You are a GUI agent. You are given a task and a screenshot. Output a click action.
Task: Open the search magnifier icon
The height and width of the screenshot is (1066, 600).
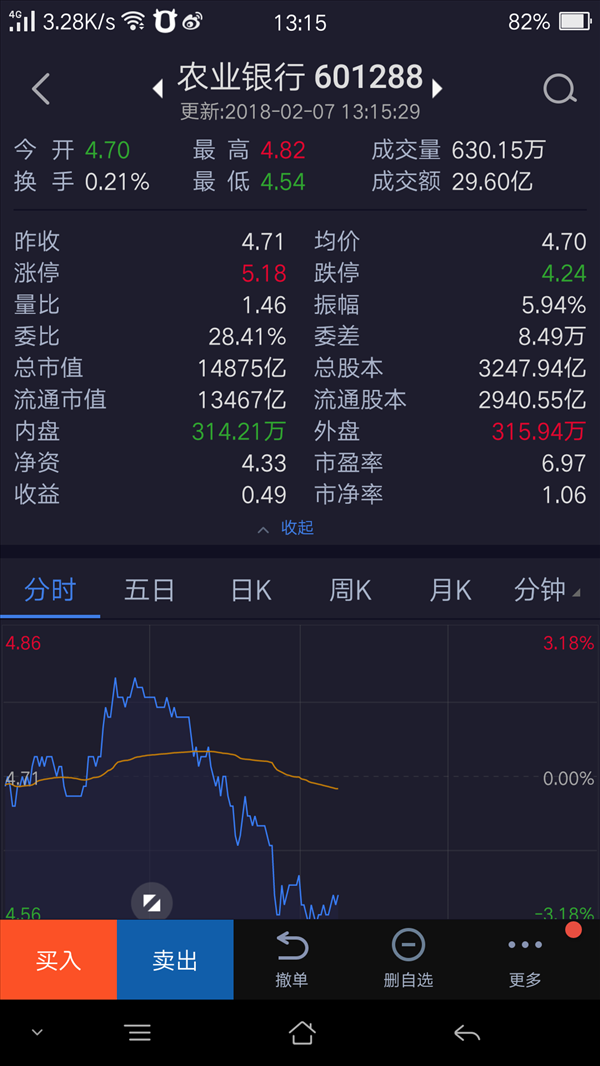(560, 89)
